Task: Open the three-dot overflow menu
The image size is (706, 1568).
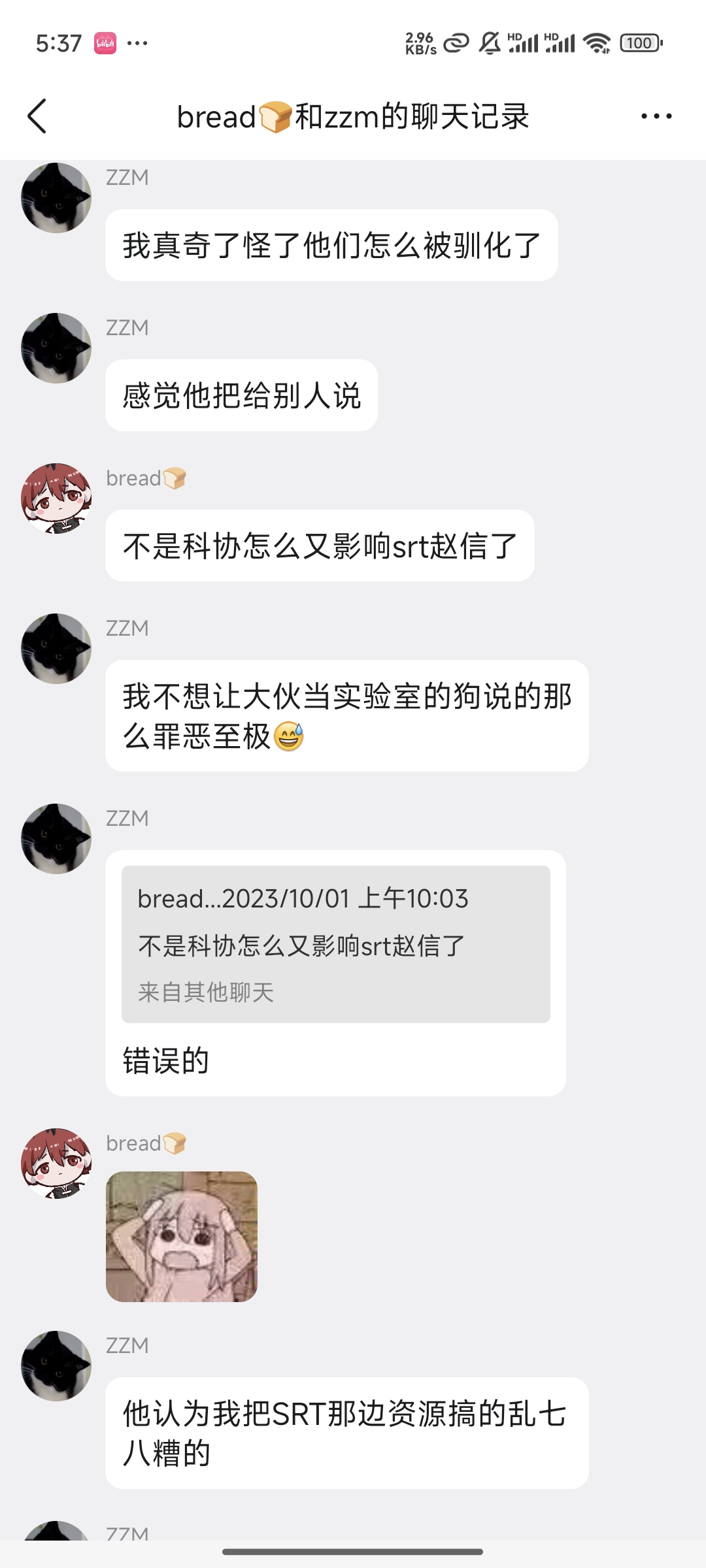Action: click(656, 116)
